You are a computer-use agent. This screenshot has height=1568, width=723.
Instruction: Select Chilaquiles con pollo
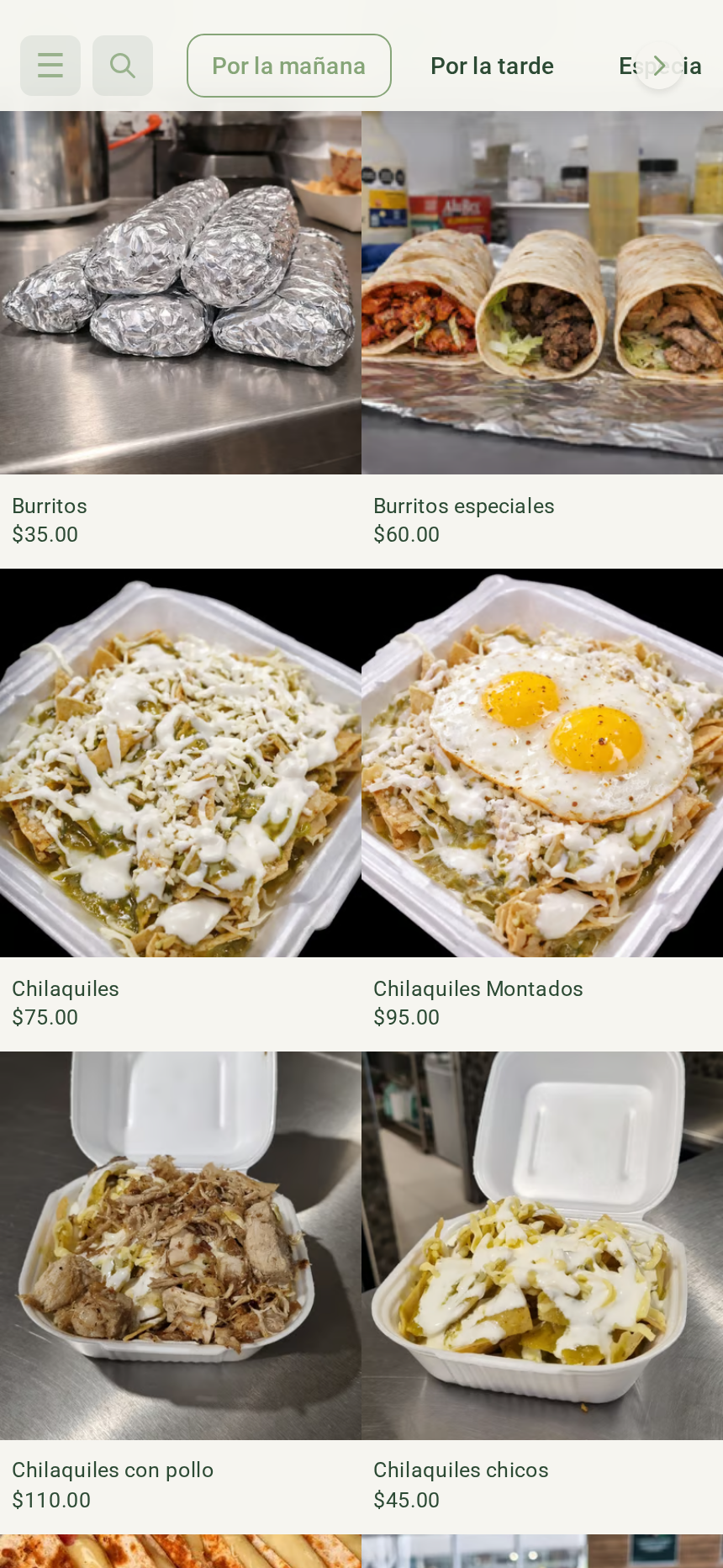(112, 1470)
